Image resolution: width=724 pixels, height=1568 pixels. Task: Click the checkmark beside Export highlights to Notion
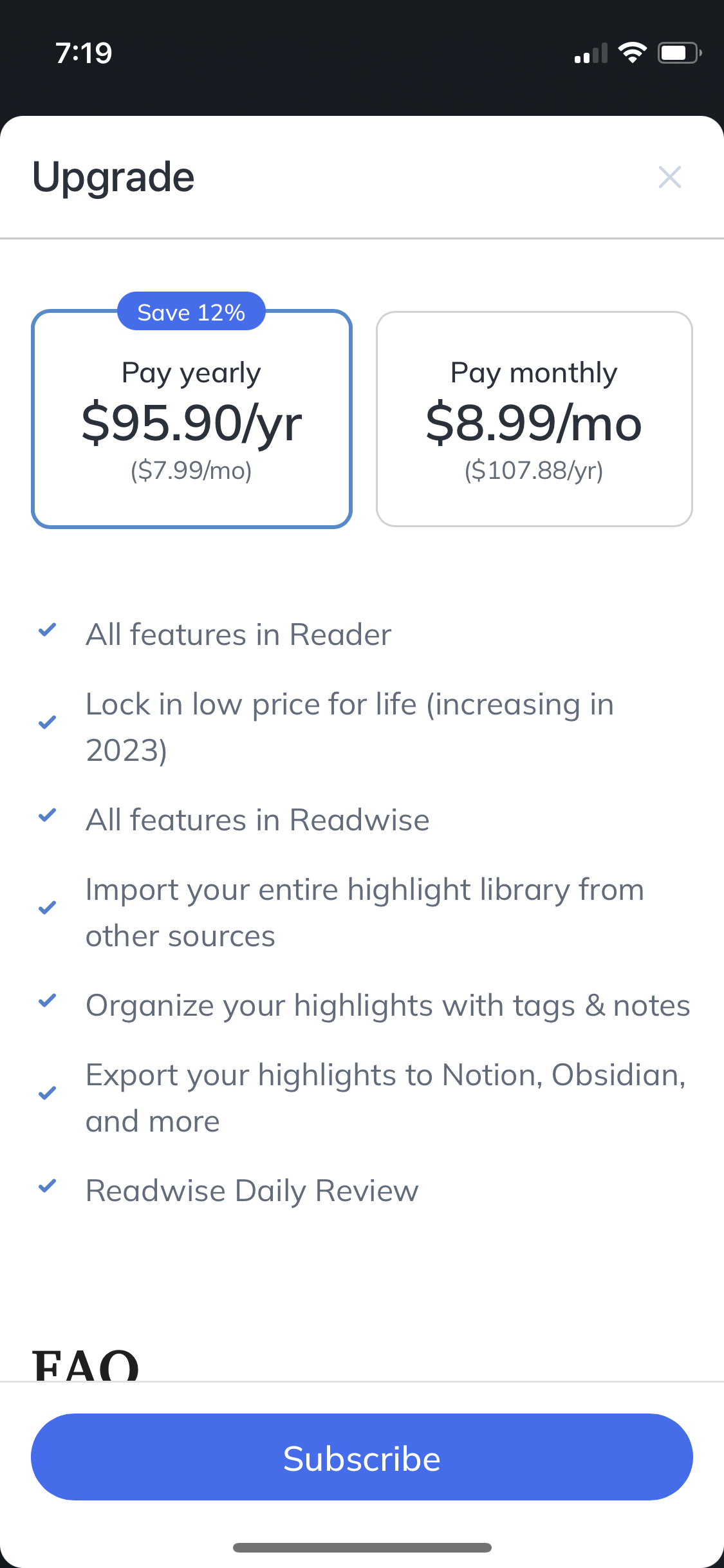(48, 1094)
